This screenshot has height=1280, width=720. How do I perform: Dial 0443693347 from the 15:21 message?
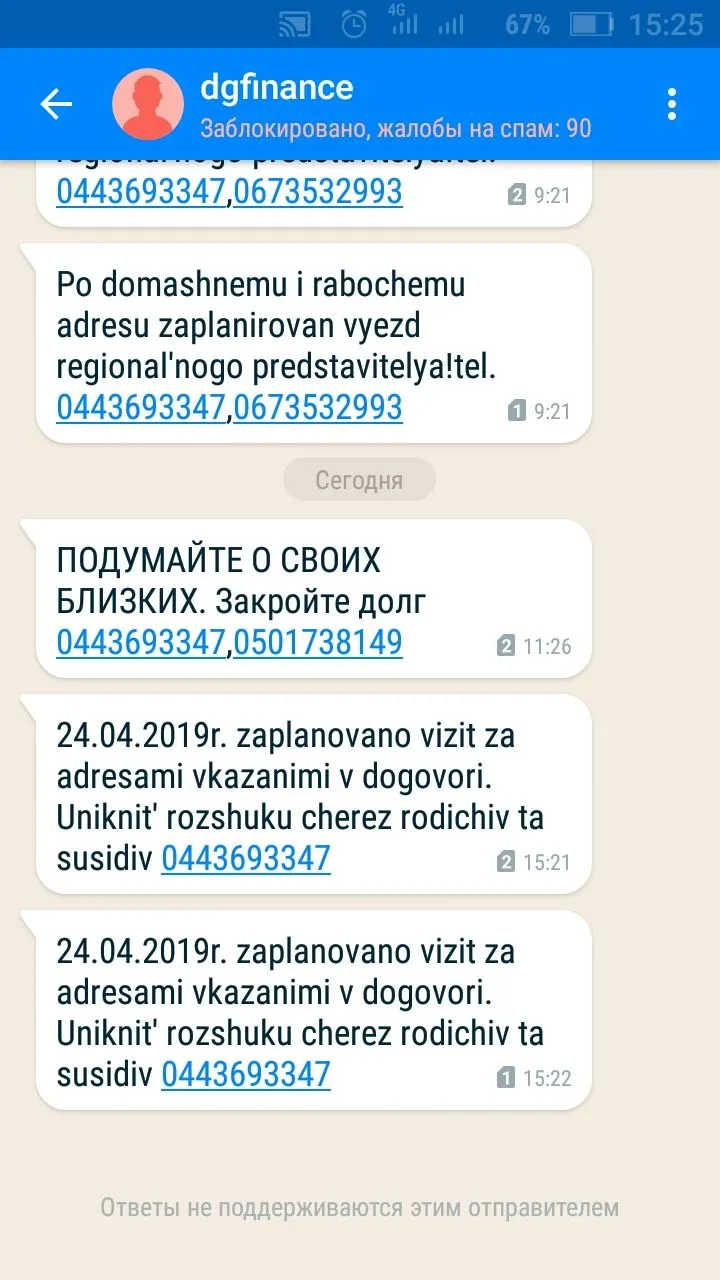[246, 858]
